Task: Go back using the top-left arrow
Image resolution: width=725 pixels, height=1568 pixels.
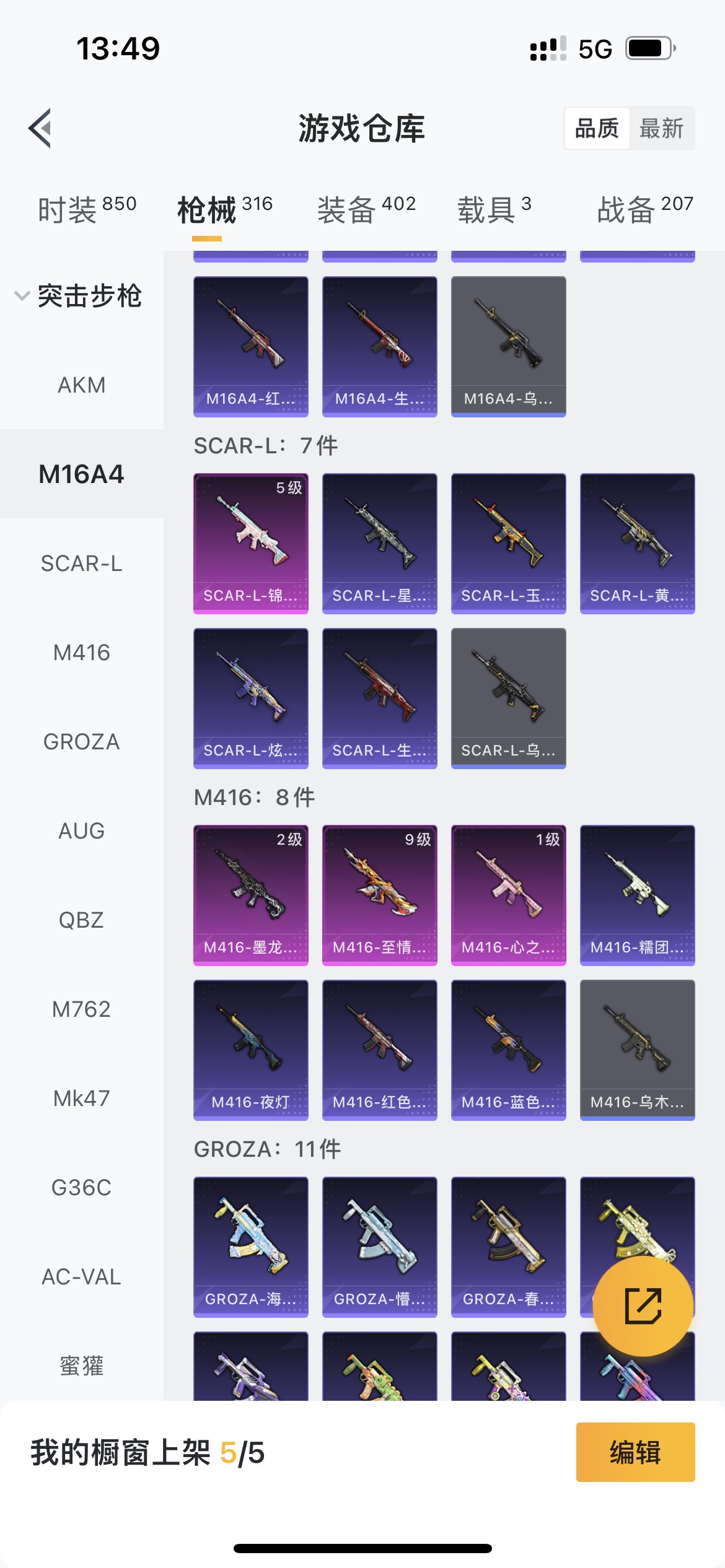Action: (x=40, y=128)
